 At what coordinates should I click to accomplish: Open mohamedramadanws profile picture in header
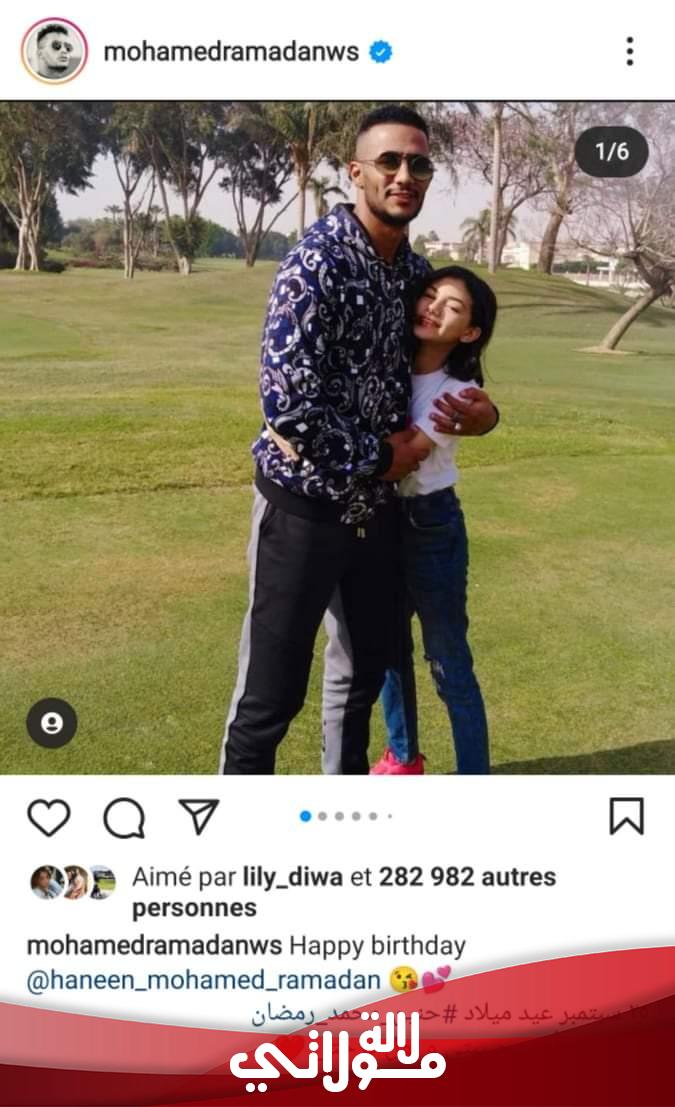click(54, 51)
